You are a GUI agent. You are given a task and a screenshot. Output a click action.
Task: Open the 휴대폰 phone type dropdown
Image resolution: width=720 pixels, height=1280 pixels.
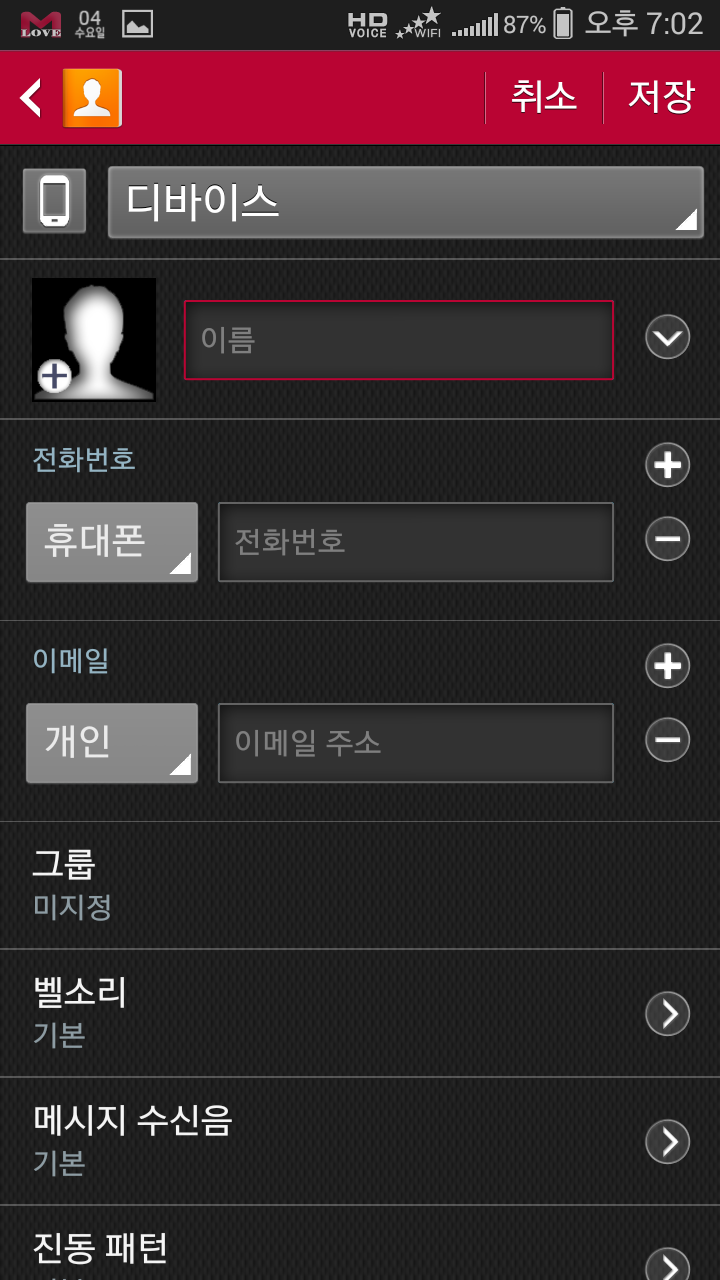click(112, 542)
